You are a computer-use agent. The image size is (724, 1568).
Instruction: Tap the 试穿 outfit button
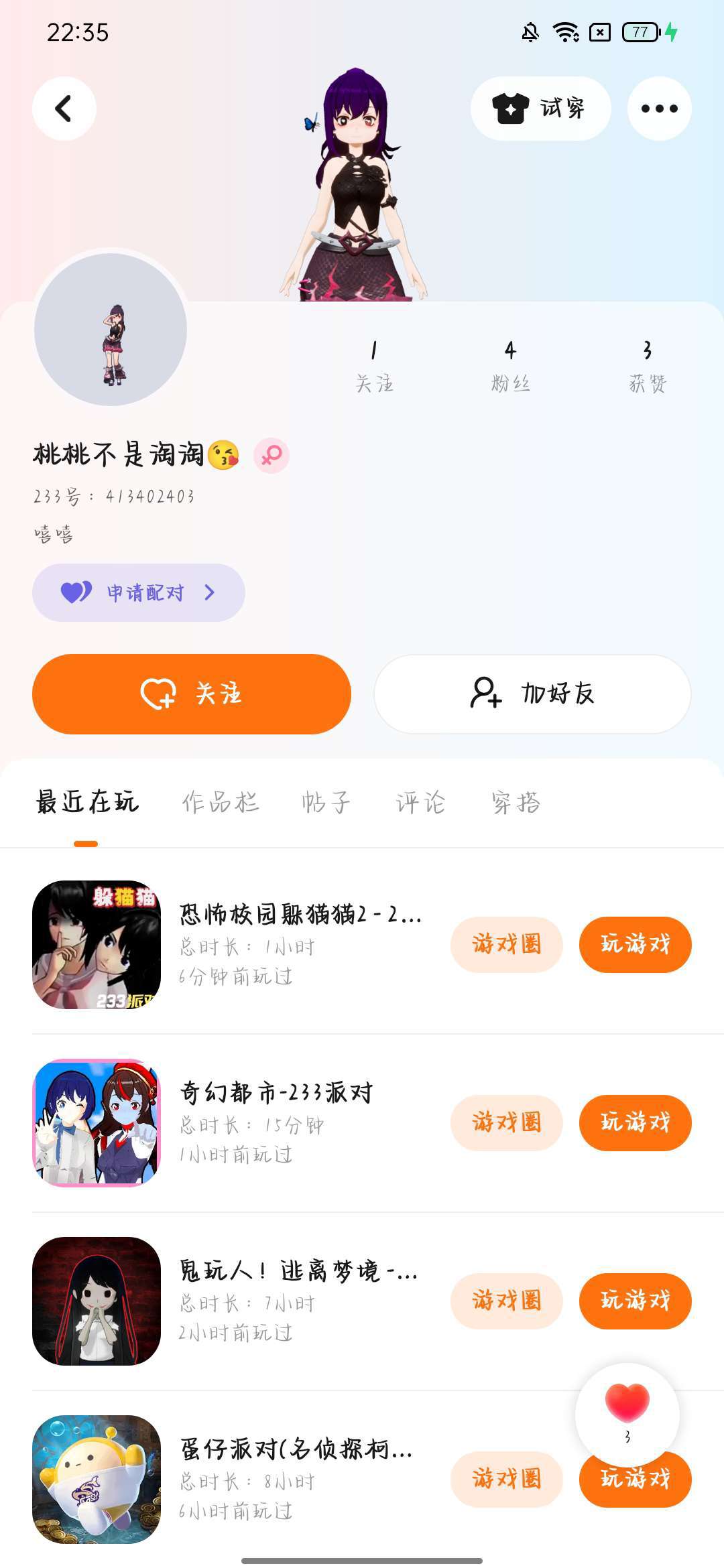[540, 109]
